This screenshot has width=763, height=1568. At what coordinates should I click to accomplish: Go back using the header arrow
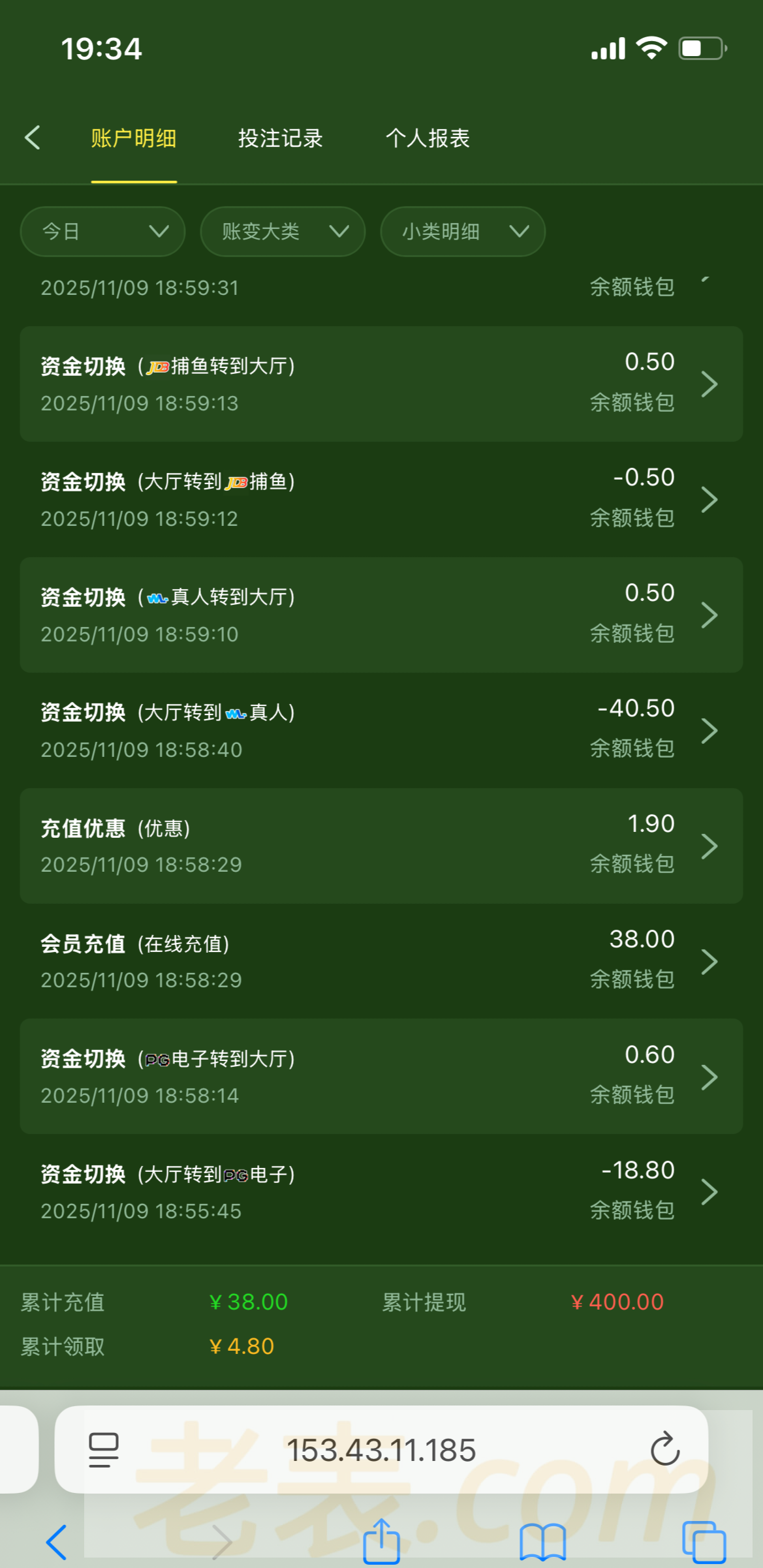(33, 138)
